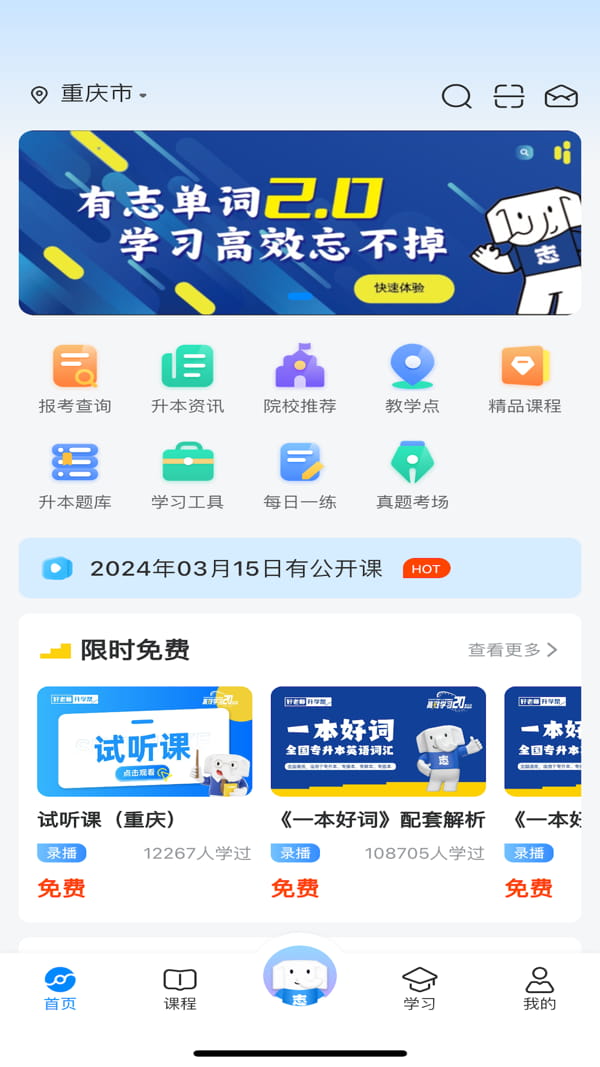Open 教学点
This screenshot has height=1067, width=600.
[412, 379]
